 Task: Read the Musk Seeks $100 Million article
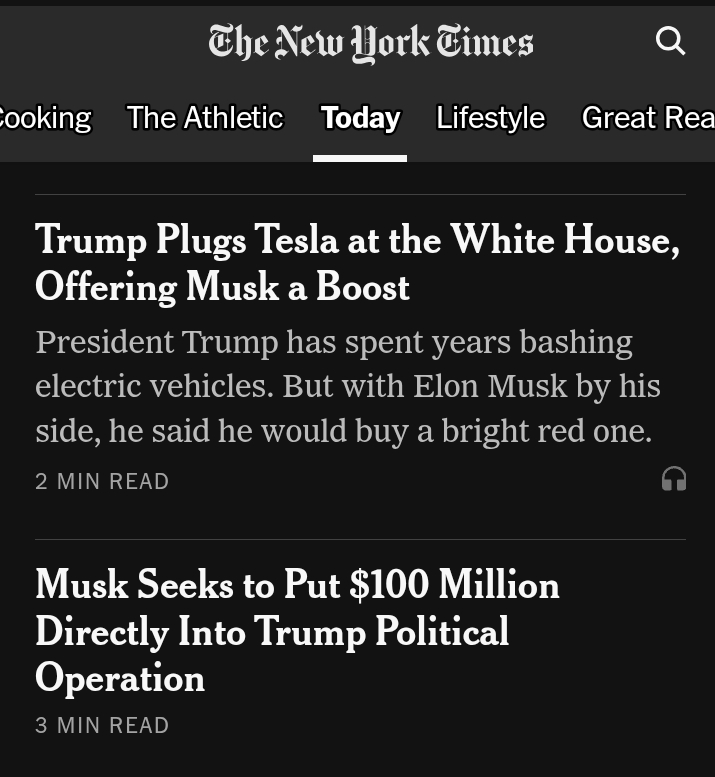297,631
